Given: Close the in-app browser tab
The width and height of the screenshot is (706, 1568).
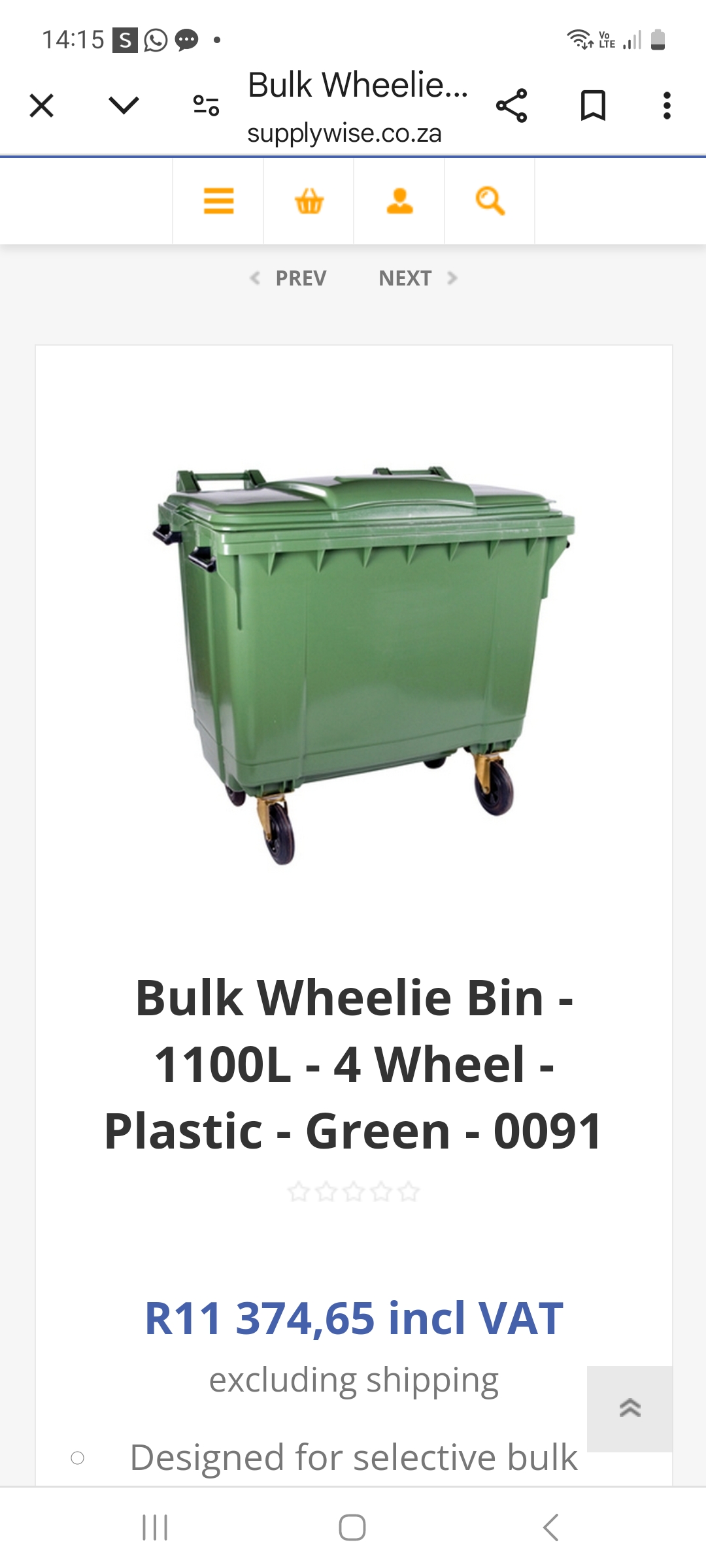Looking at the screenshot, I should [42, 105].
